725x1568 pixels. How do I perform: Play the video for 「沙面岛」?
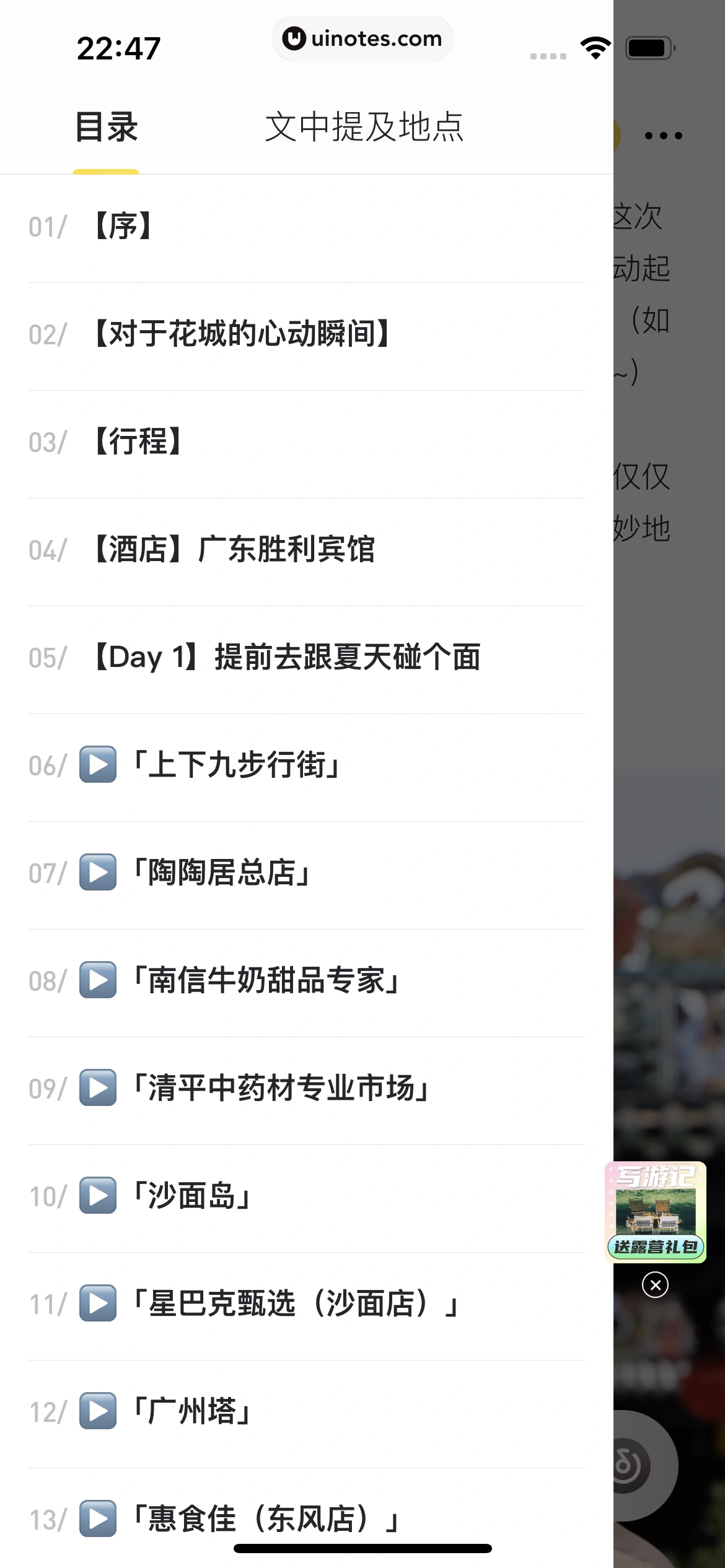(97, 1195)
